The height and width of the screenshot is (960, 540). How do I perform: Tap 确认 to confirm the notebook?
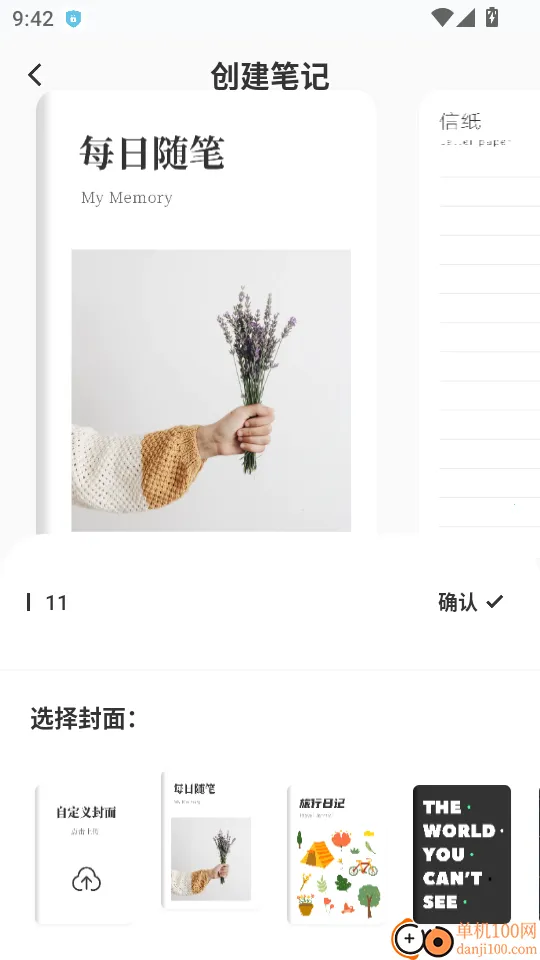[x=470, y=602]
